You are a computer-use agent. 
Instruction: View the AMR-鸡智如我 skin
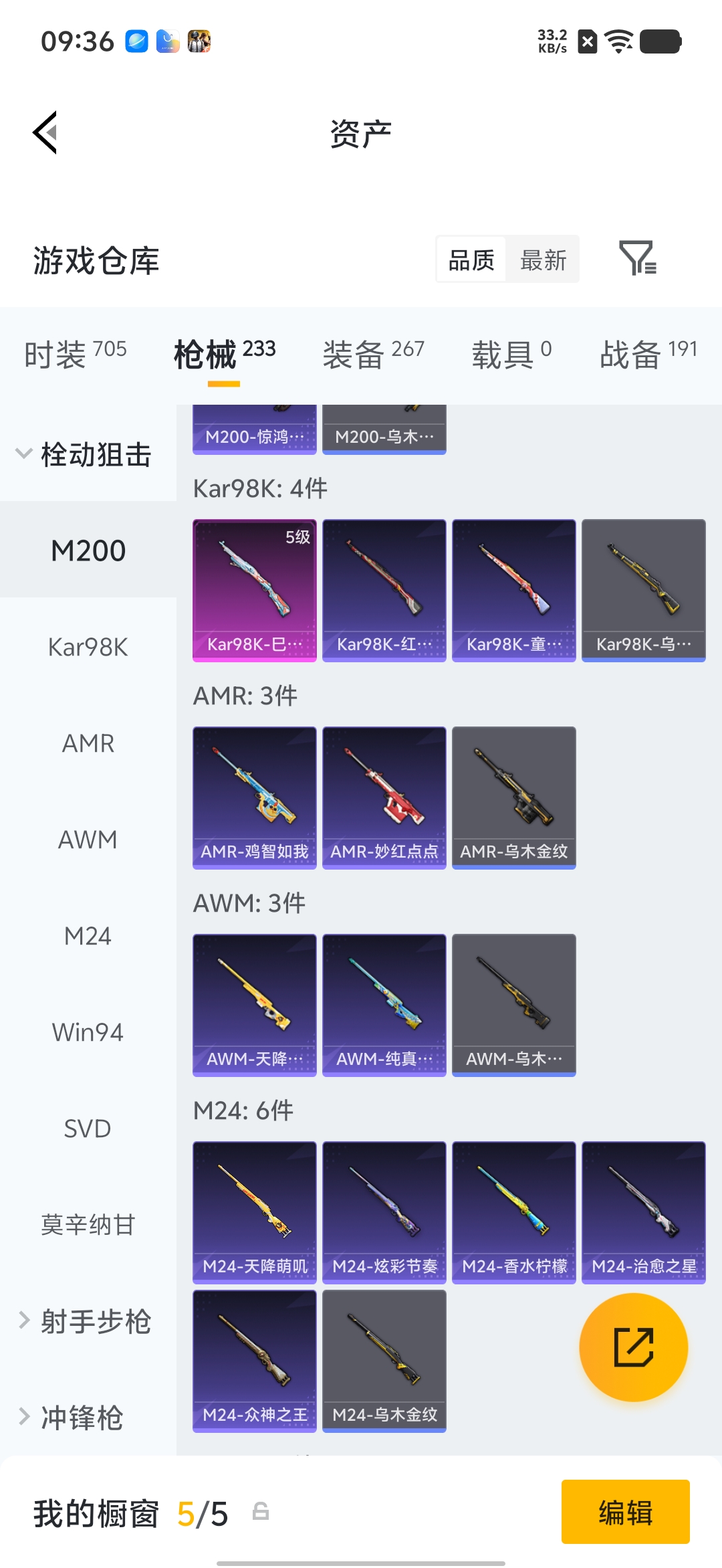tap(255, 798)
